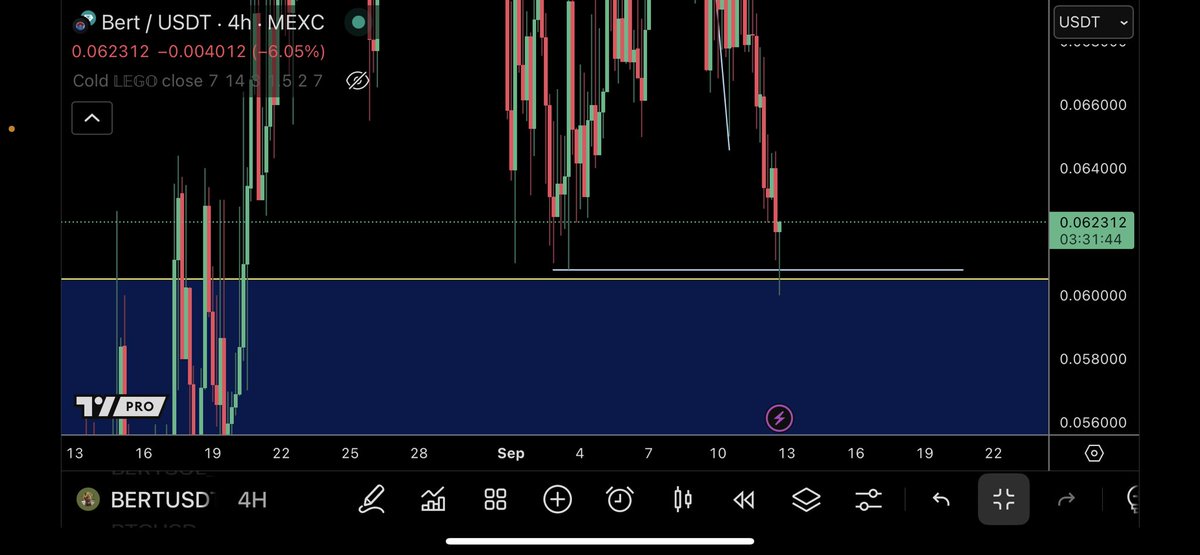Open the indicators menu
Viewport: 1200px width, 555px height.
[433, 499]
